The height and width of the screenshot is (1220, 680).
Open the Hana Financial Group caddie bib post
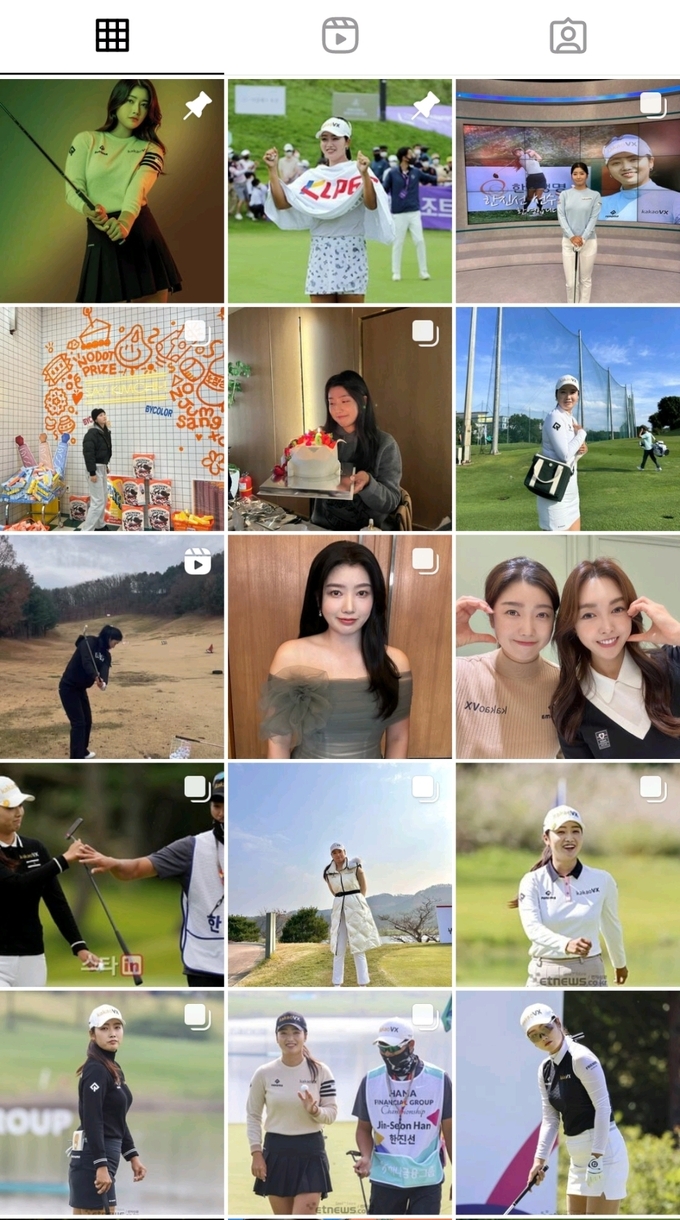click(340, 1103)
